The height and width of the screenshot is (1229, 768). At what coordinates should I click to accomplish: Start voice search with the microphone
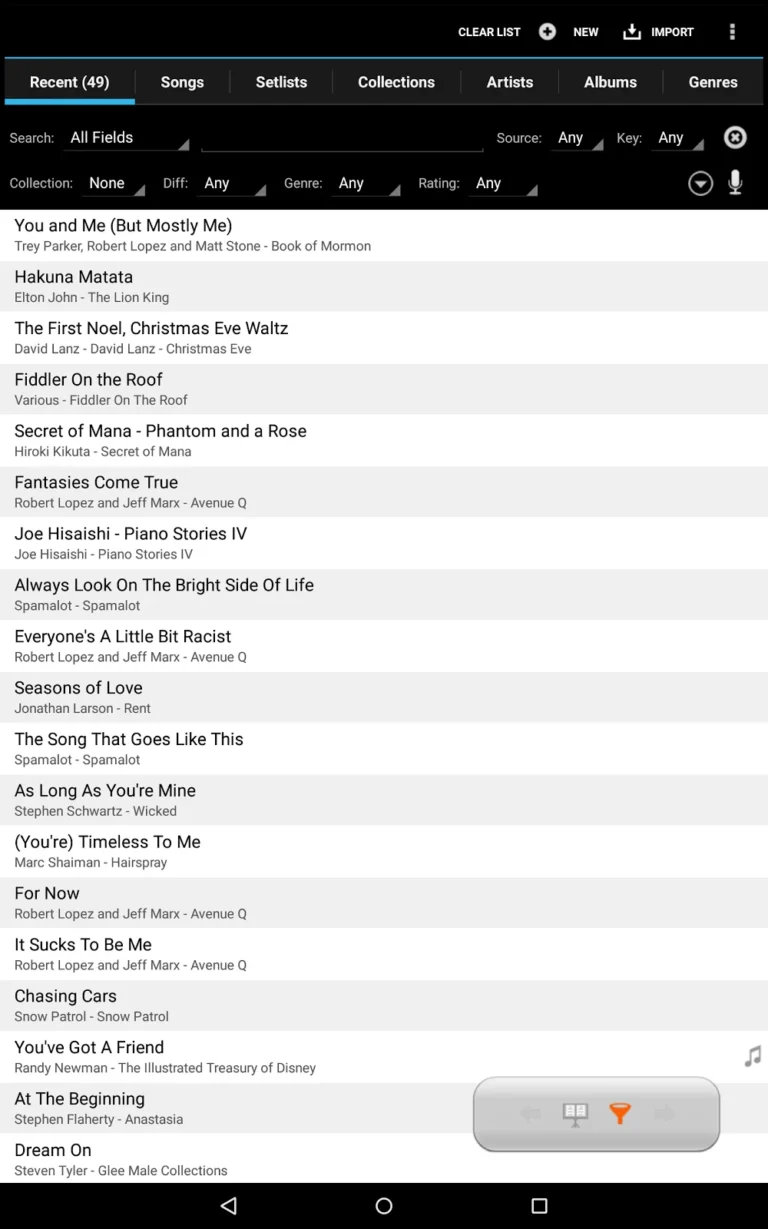point(735,183)
